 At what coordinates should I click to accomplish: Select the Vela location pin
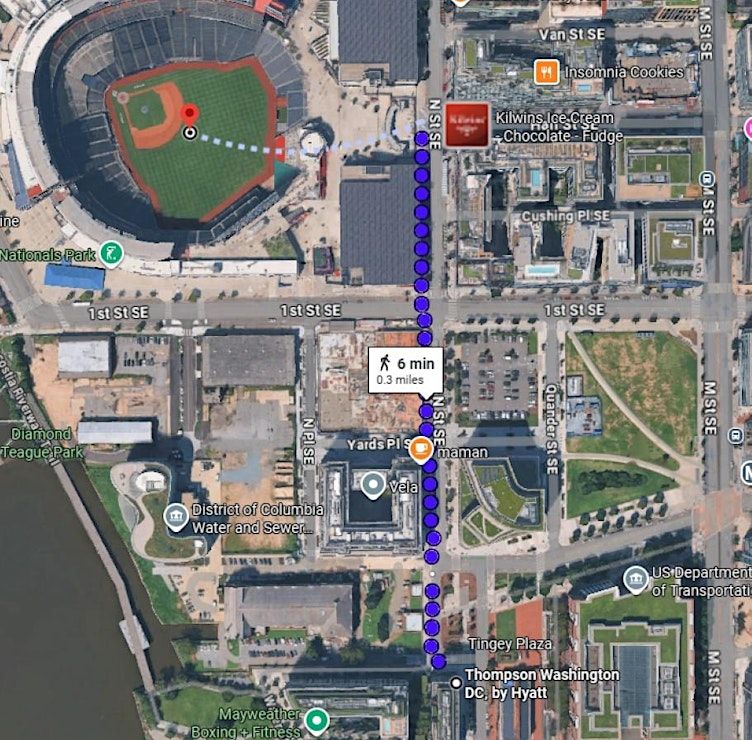click(373, 486)
